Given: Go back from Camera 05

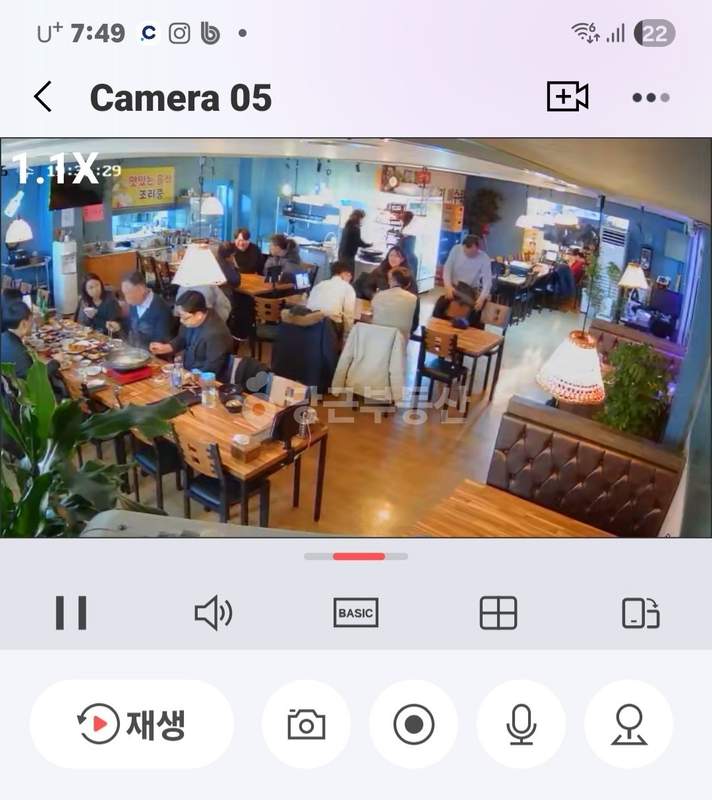Looking at the screenshot, I should click(42, 97).
